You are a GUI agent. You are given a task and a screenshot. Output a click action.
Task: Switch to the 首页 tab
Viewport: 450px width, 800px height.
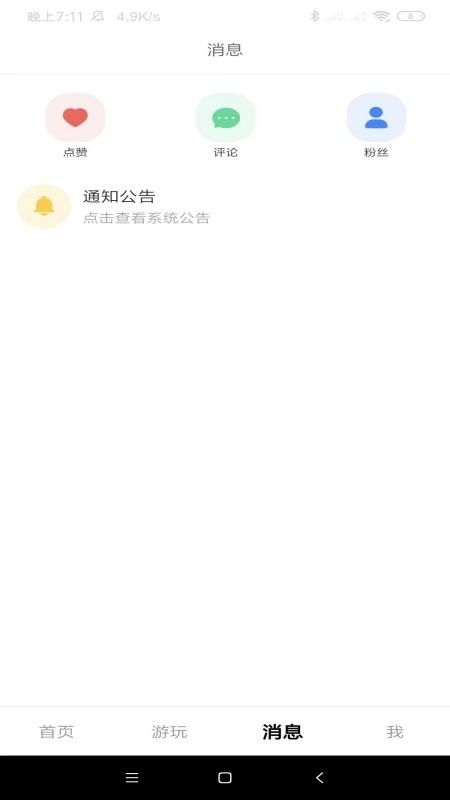57,732
